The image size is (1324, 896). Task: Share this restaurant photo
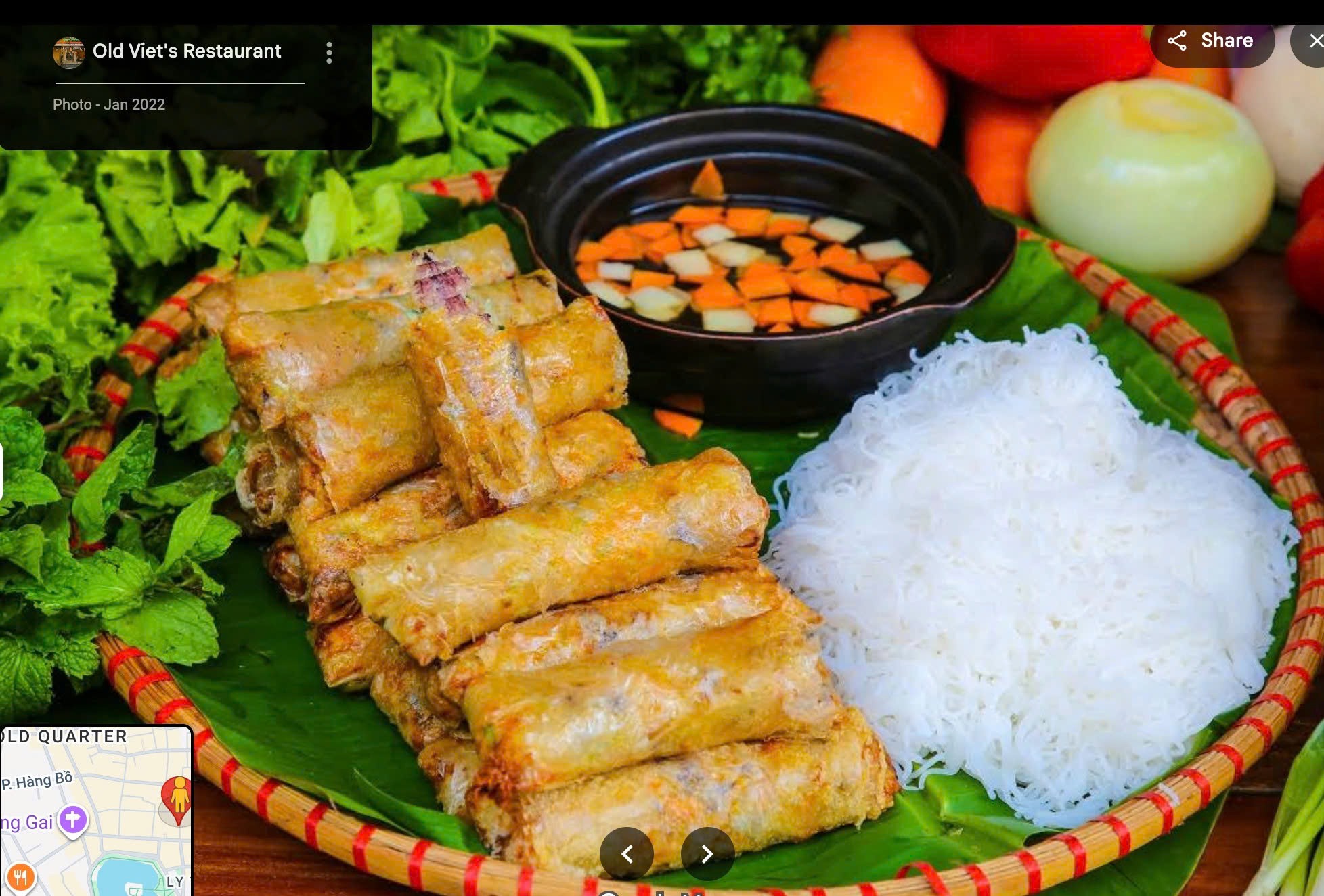pyautogui.click(x=1212, y=41)
